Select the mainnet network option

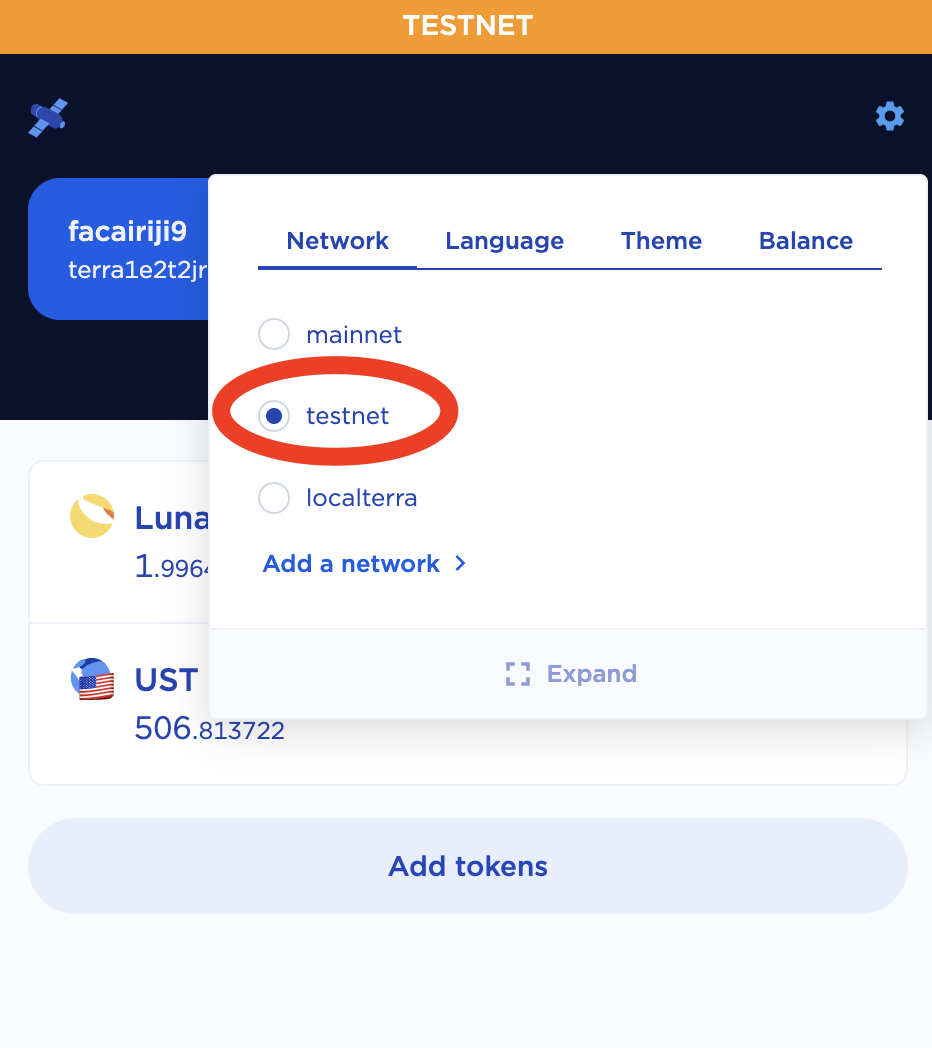(274, 334)
